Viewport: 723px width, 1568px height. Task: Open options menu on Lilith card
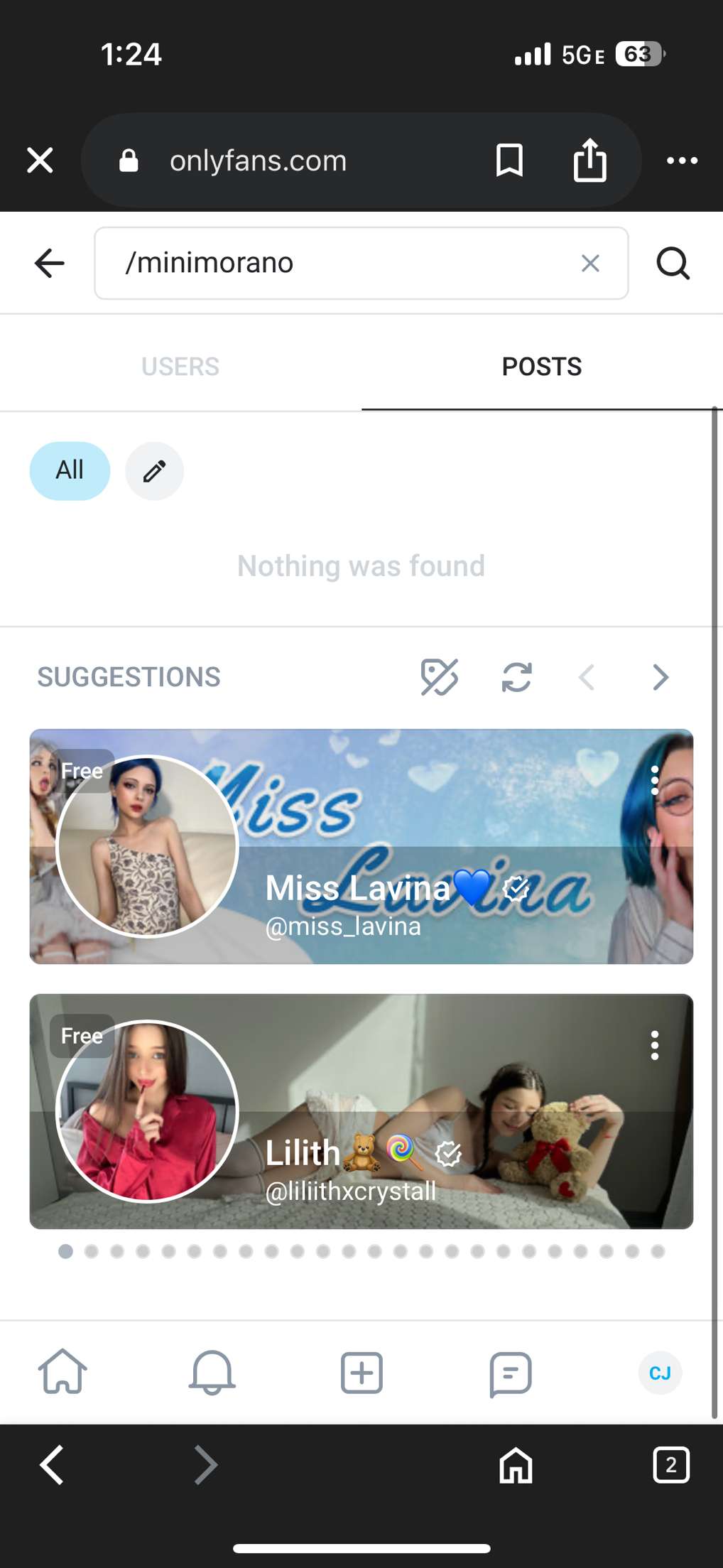(655, 1046)
